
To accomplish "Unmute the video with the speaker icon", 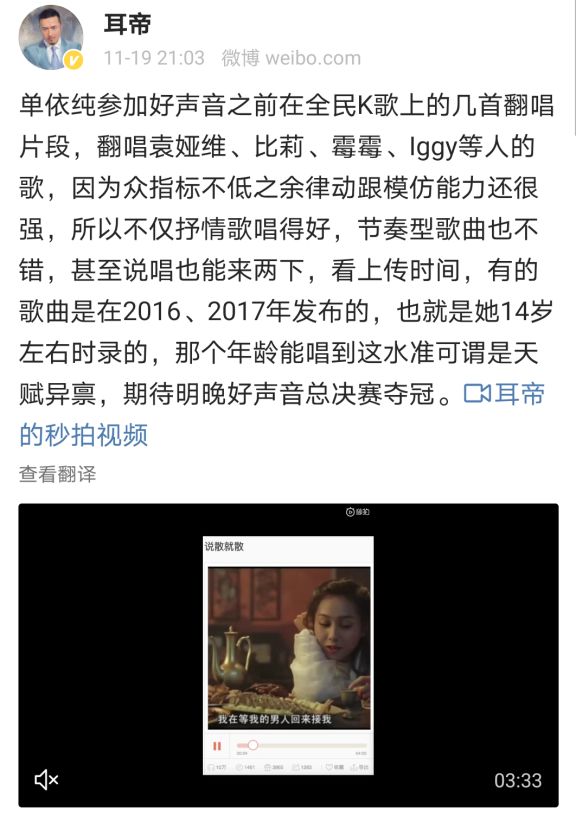I will pyautogui.click(x=46, y=779).
